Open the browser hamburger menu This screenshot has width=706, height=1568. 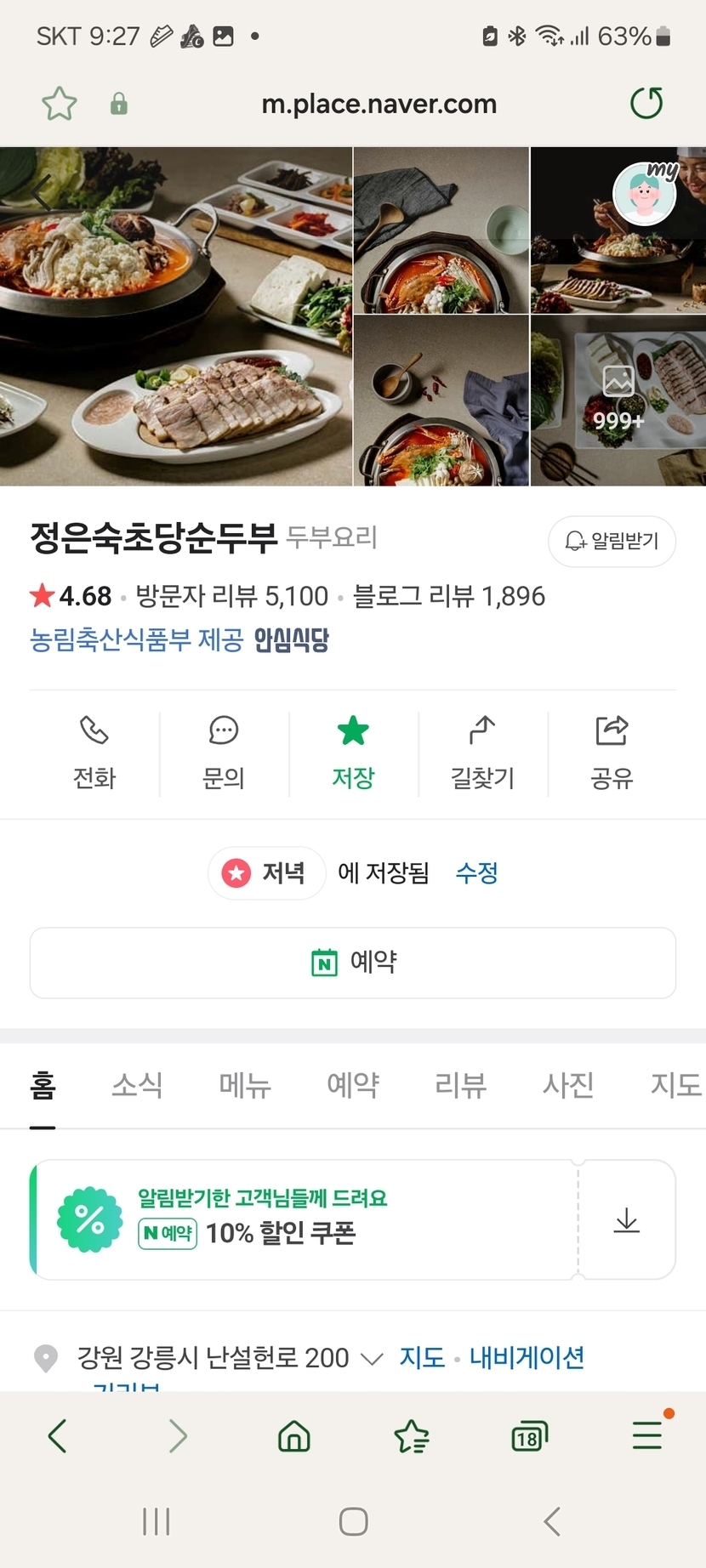tap(647, 1435)
